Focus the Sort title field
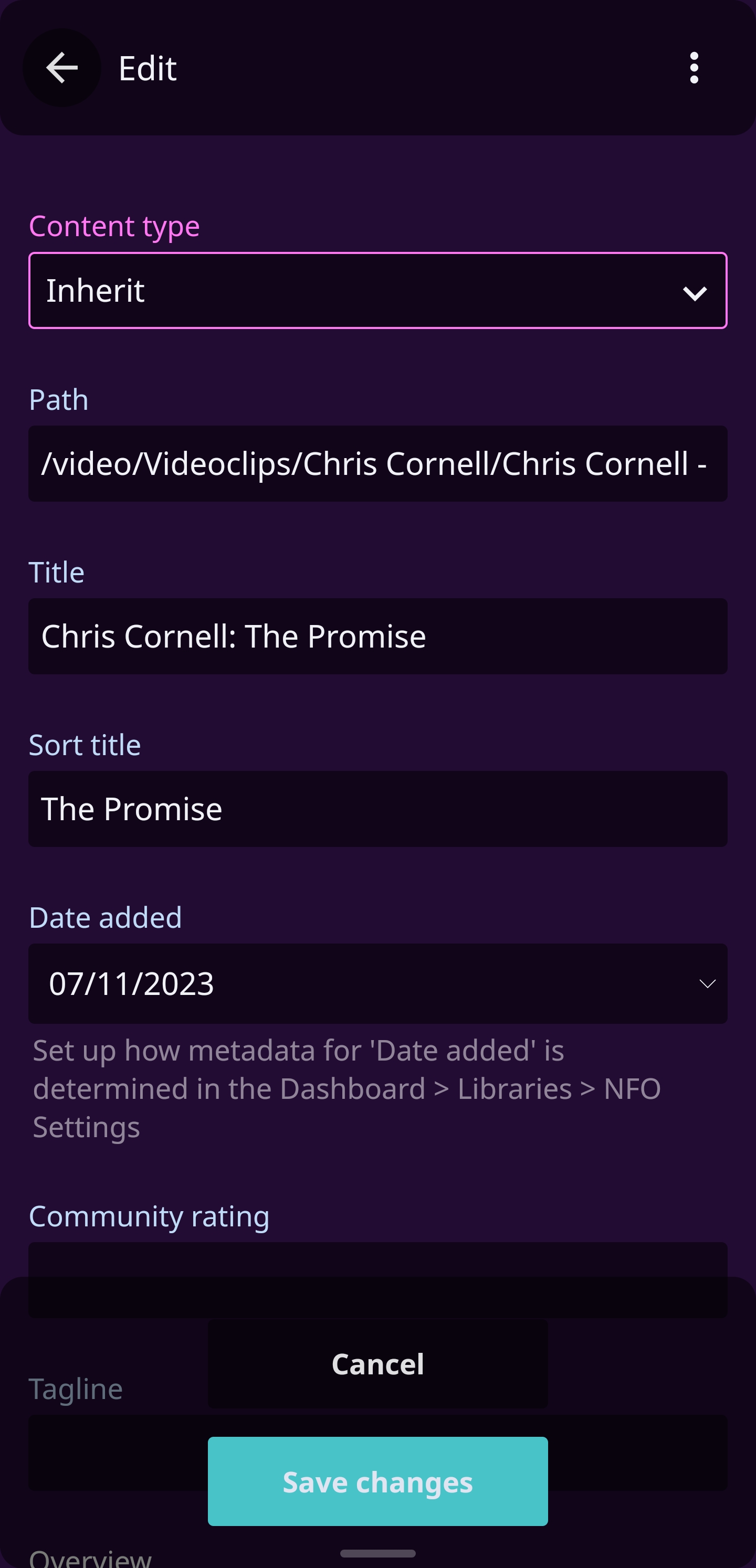Screen dimensions: 756x1568 coord(377,809)
